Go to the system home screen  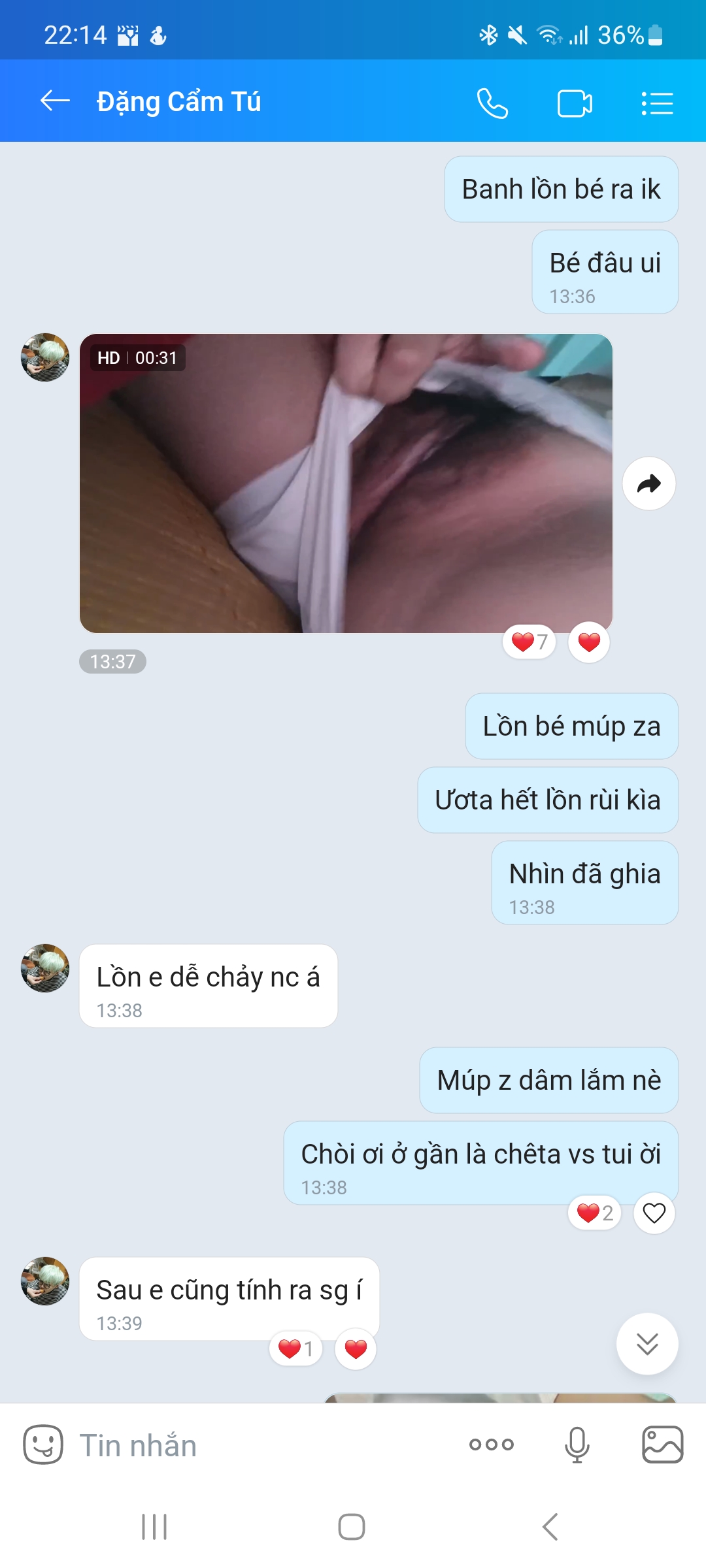point(352,1527)
